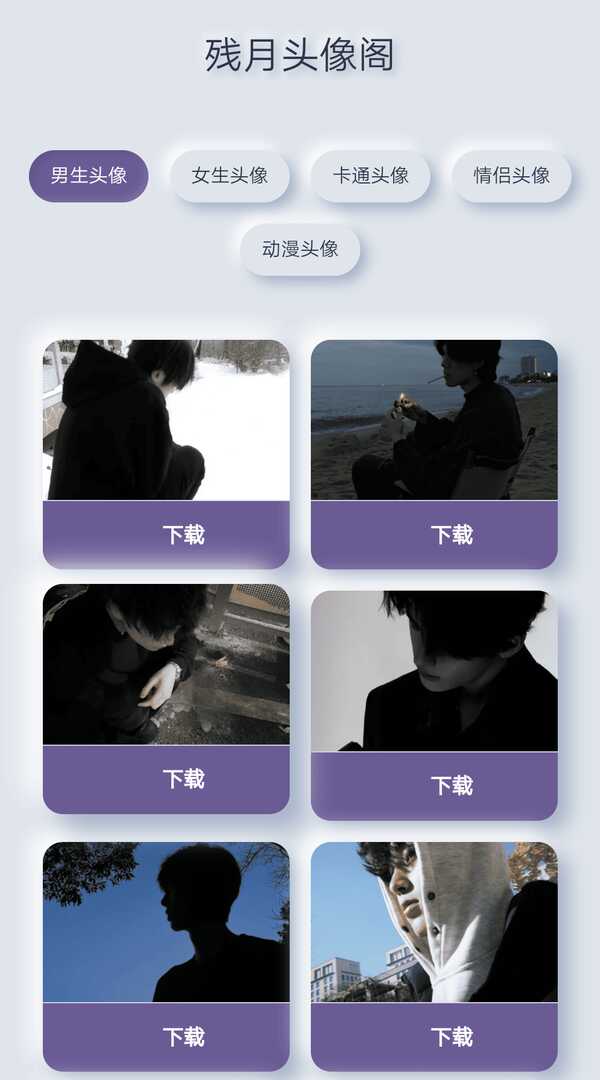Open the 卡通头像 category
Screen dimensions: 600x1080
click(371, 176)
